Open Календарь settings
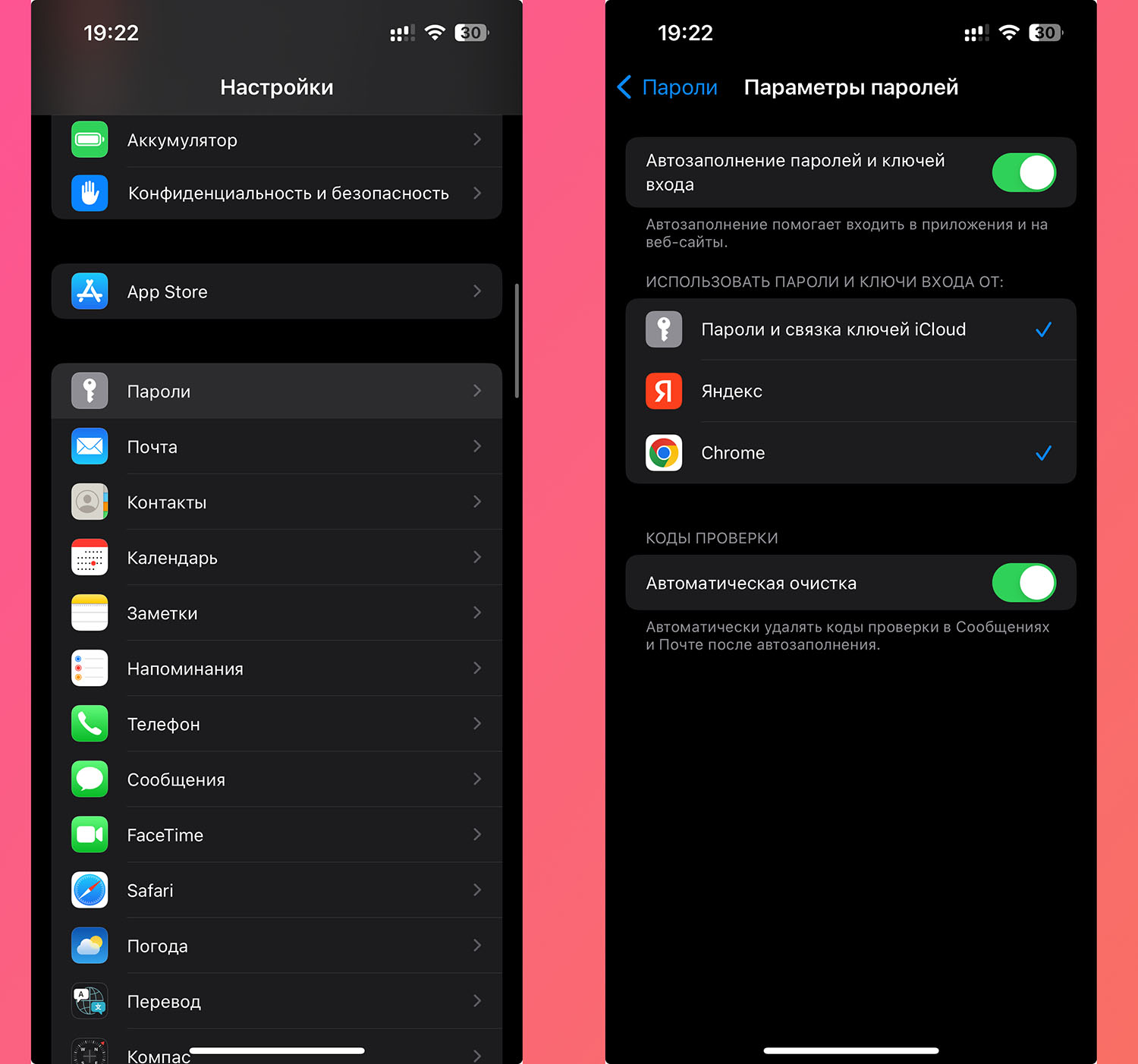The height and width of the screenshot is (1064, 1138). (276, 558)
